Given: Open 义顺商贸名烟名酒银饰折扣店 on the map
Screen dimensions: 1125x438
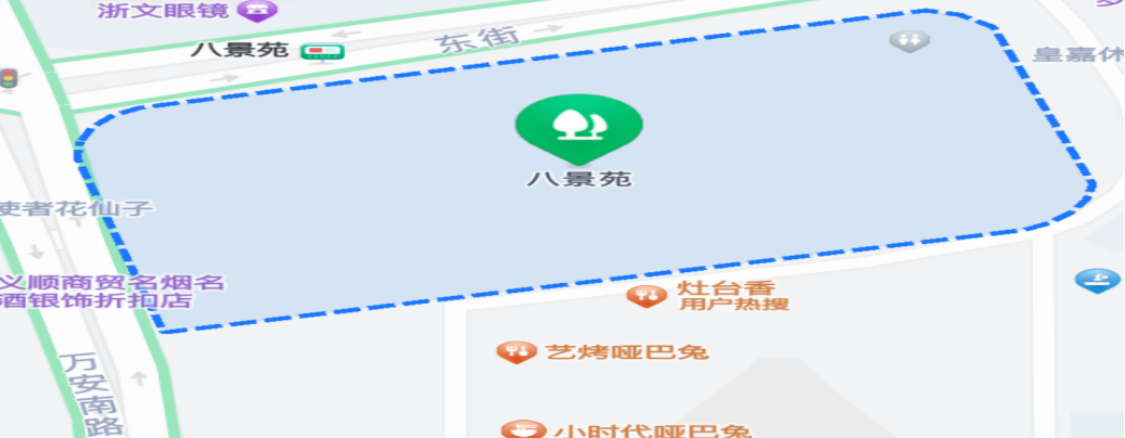Looking at the screenshot, I should (x=112, y=291).
